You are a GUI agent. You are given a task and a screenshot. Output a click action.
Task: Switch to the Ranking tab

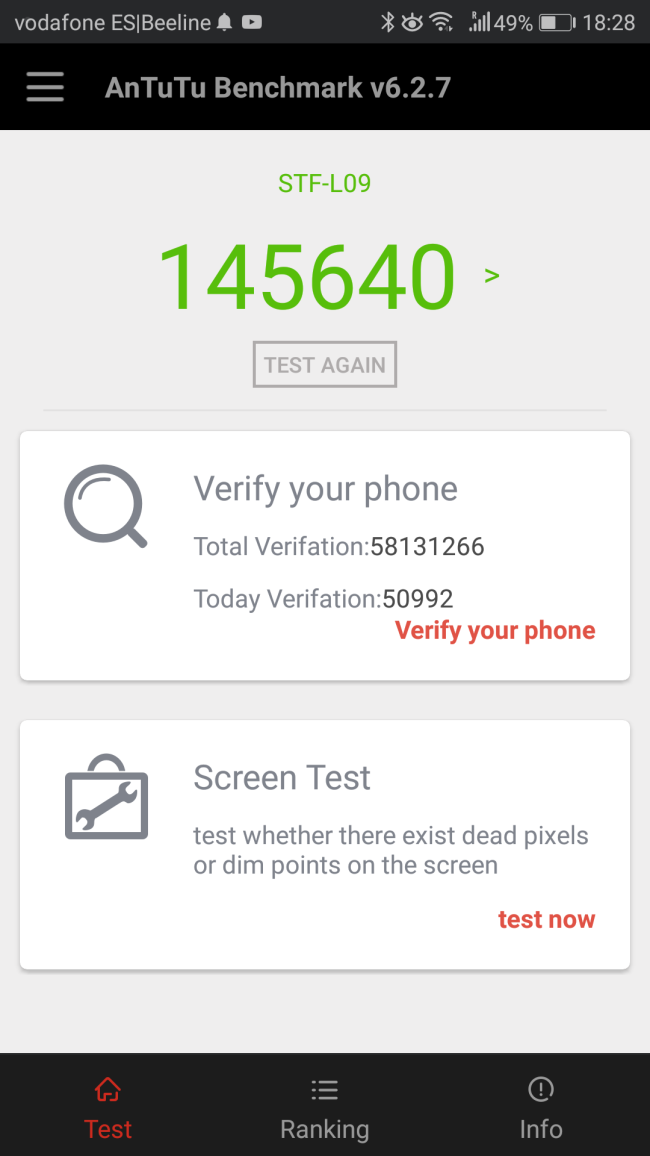(324, 1108)
